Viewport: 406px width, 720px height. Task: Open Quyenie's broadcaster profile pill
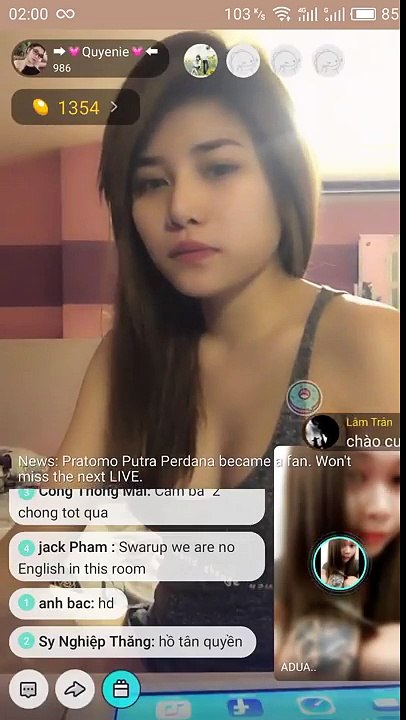tap(90, 58)
